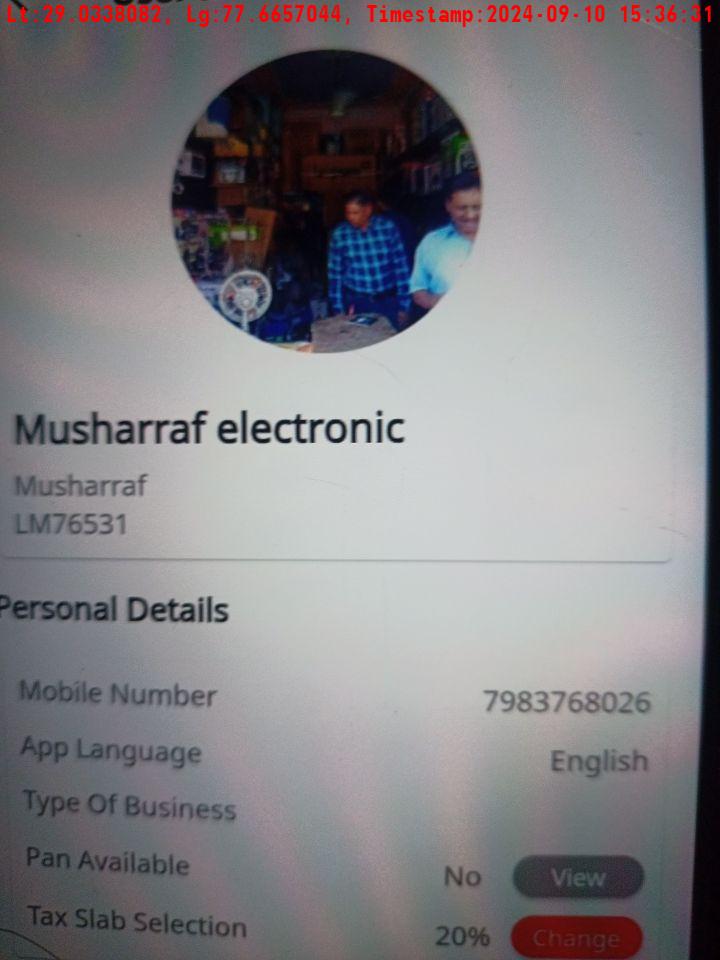Change the Tax Slab Selection
This screenshot has width=720, height=960.
coord(576,938)
